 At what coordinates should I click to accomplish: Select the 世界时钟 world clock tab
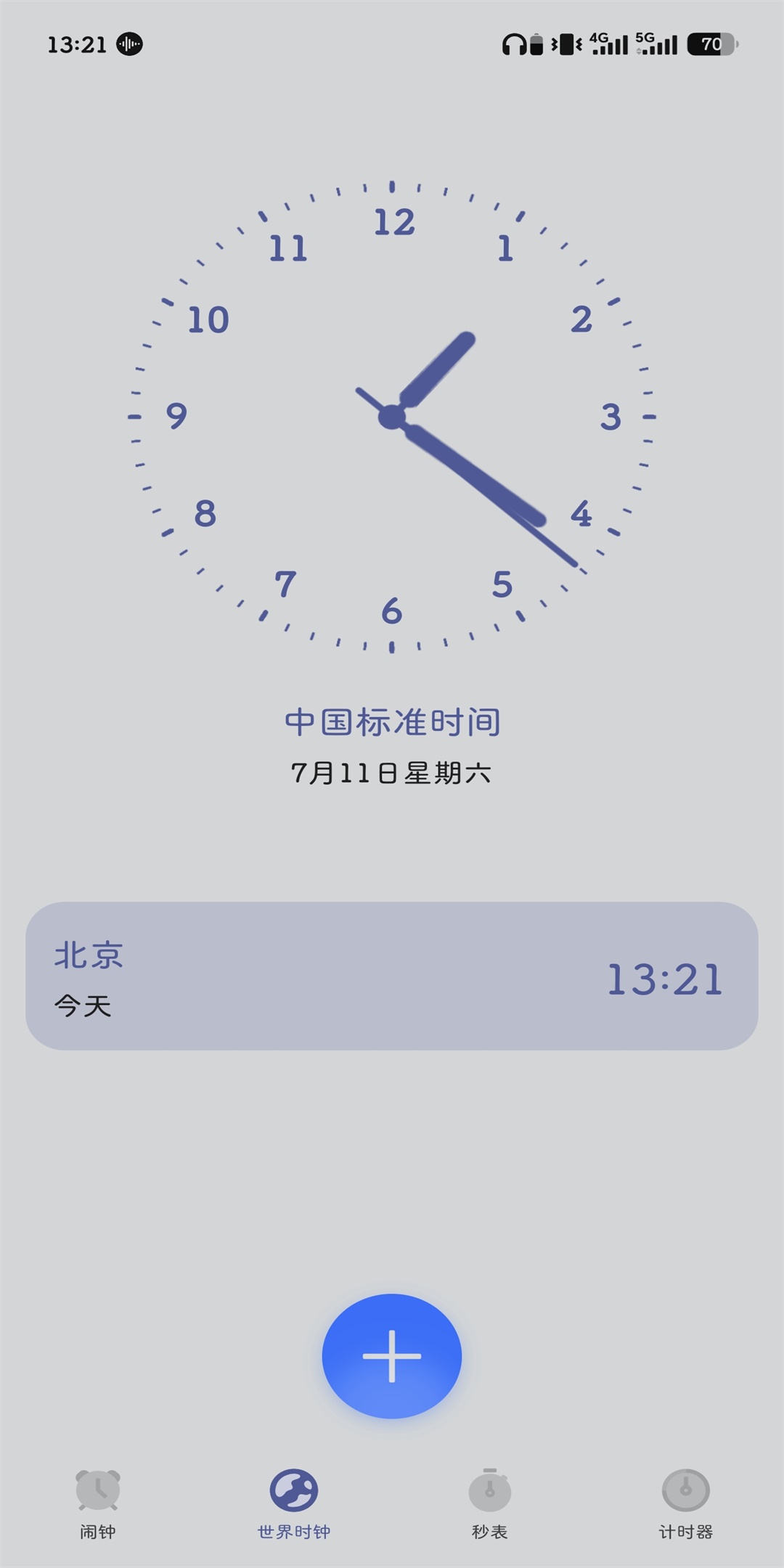(x=294, y=1504)
